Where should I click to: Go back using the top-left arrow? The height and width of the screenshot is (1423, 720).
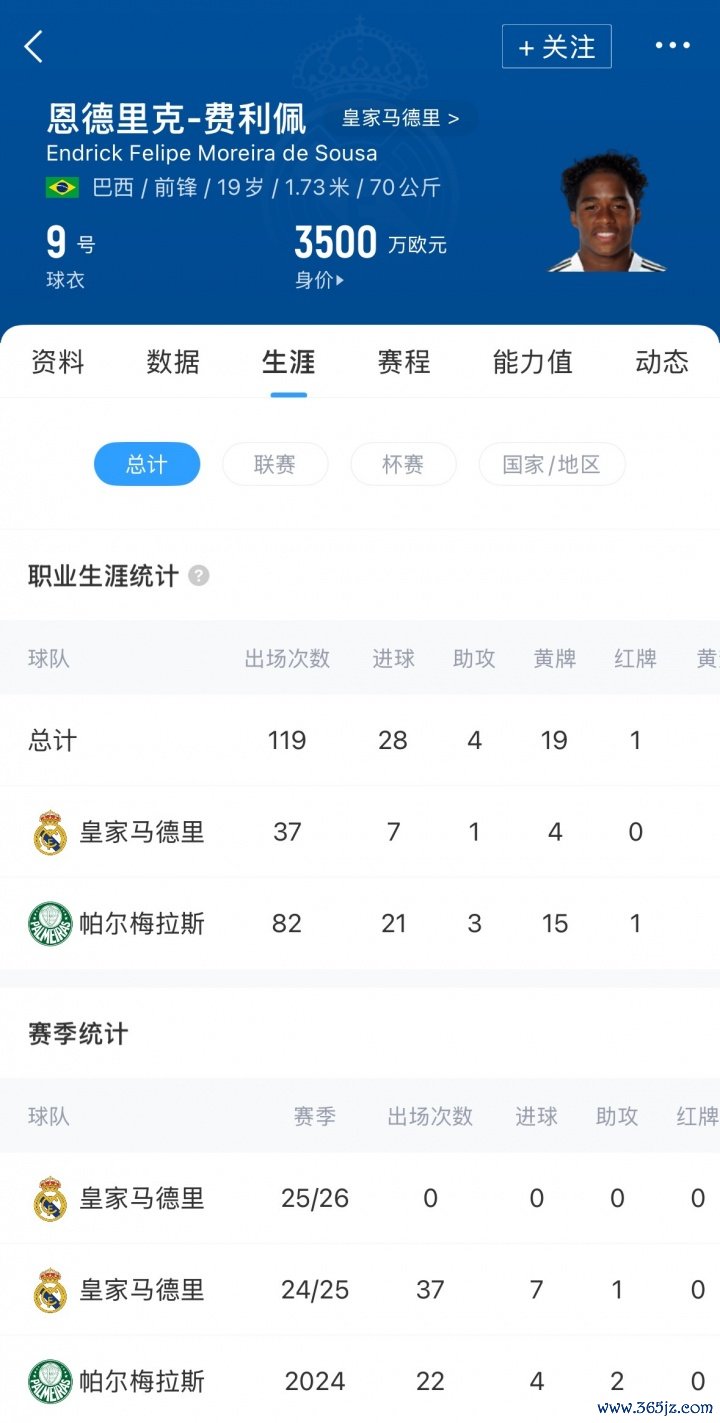[34, 47]
